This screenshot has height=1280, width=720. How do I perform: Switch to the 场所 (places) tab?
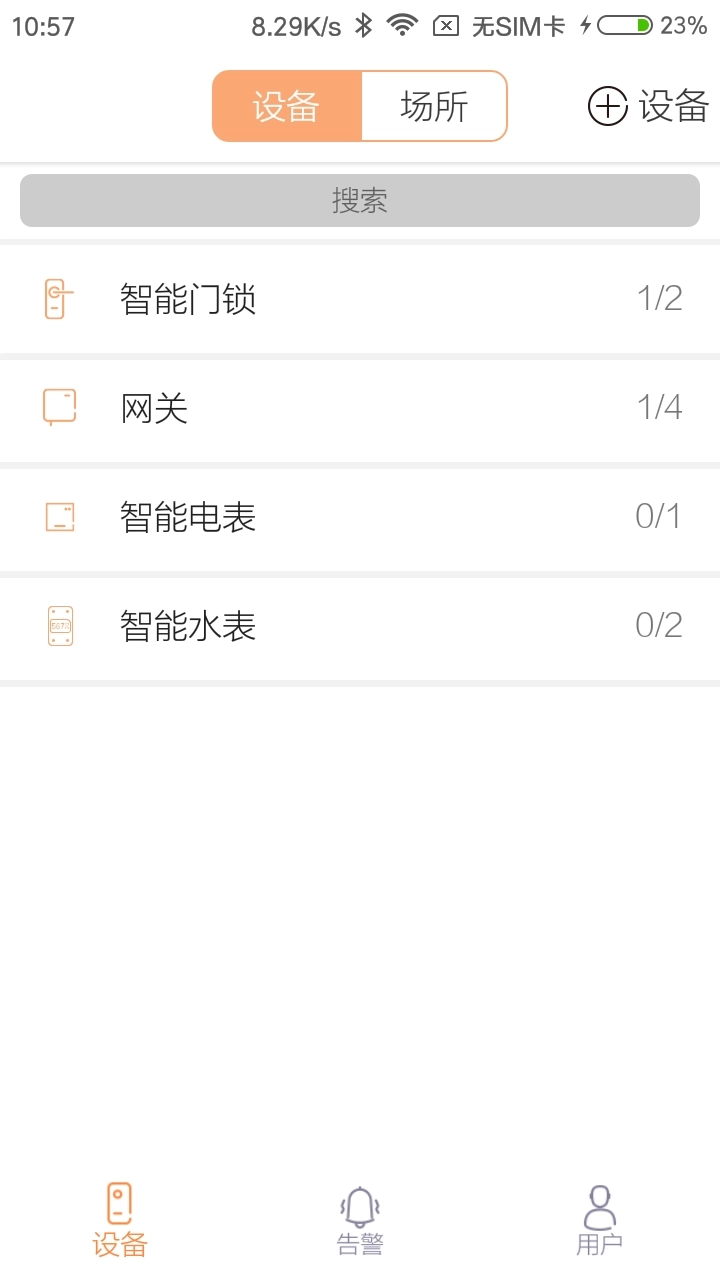(x=434, y=107)
